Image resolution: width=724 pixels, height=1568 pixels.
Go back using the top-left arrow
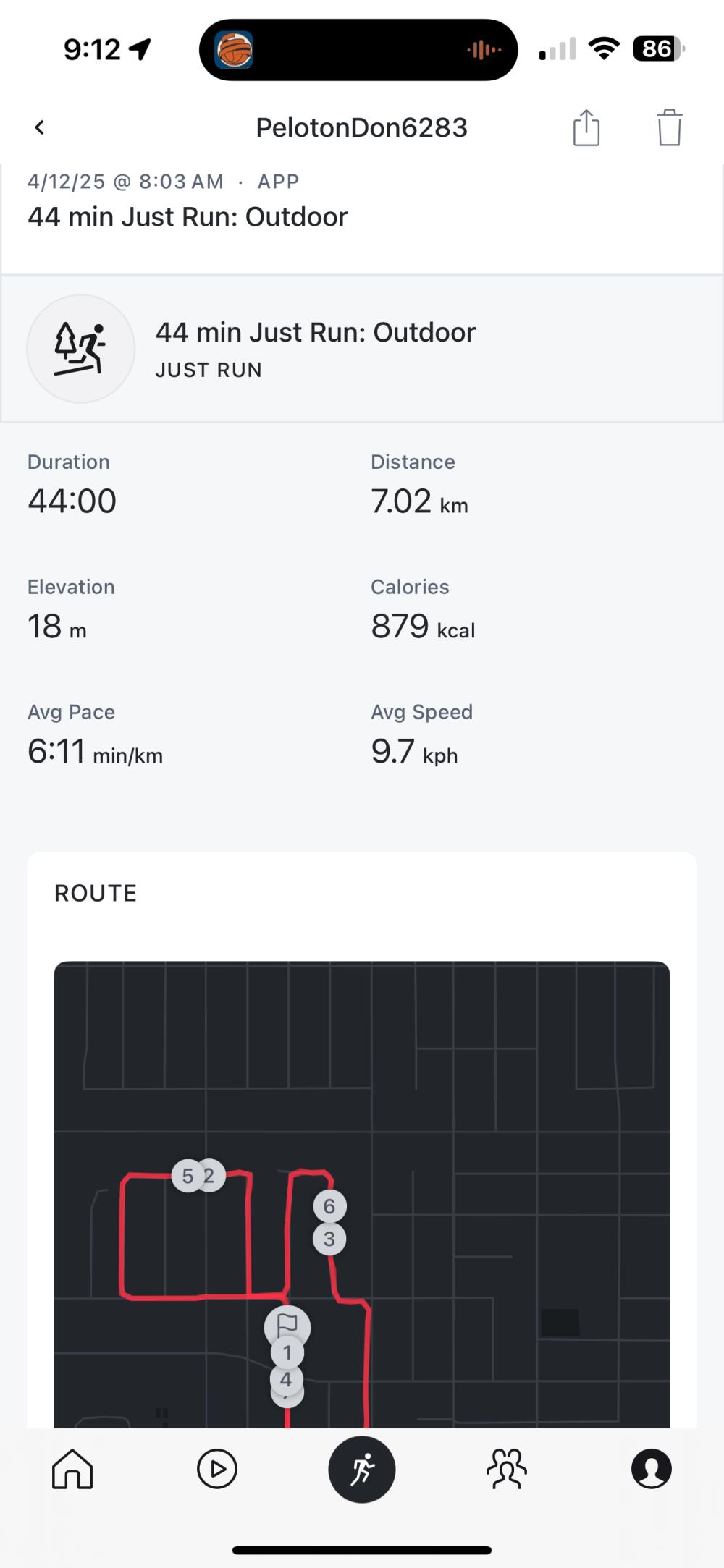click(40, 128)
